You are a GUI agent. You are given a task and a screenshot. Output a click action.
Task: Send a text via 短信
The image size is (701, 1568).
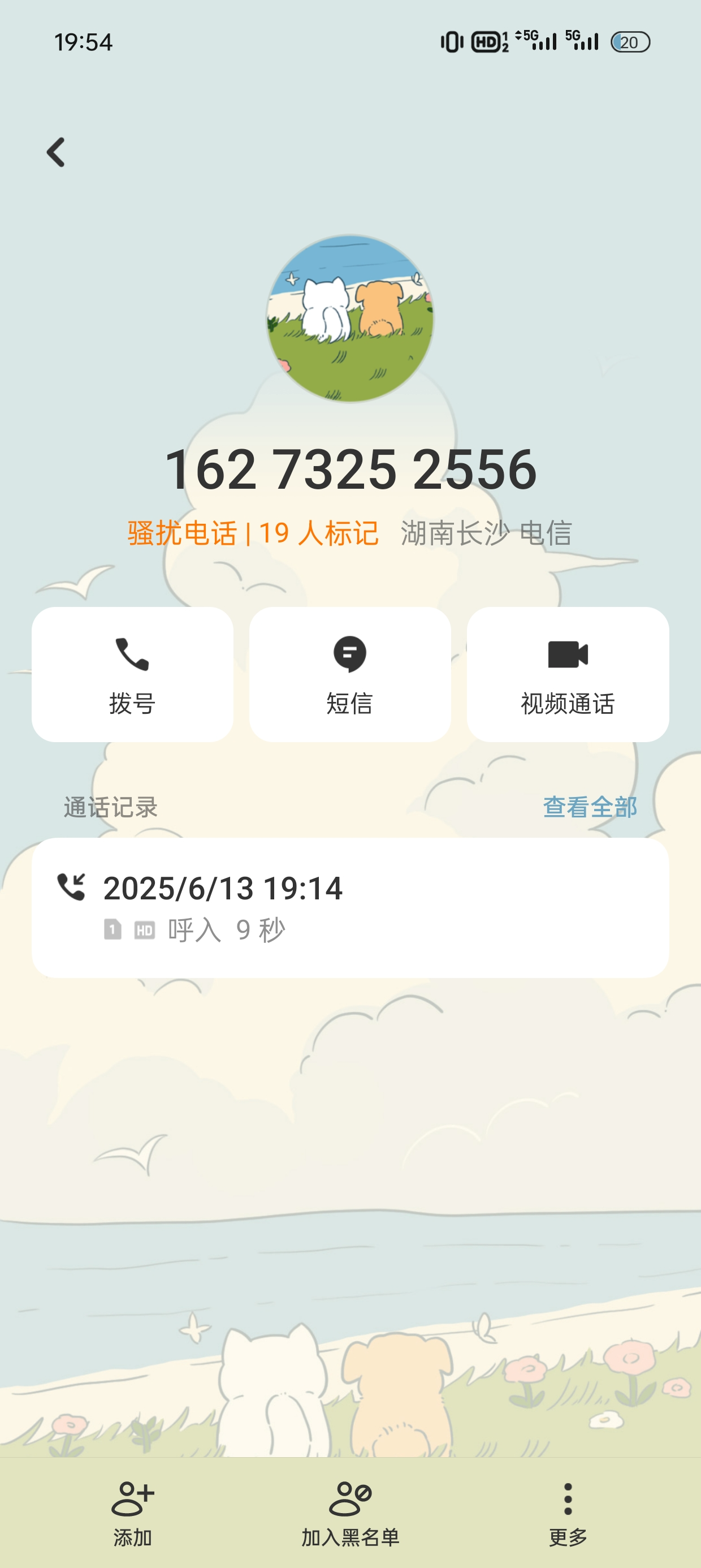350,674
